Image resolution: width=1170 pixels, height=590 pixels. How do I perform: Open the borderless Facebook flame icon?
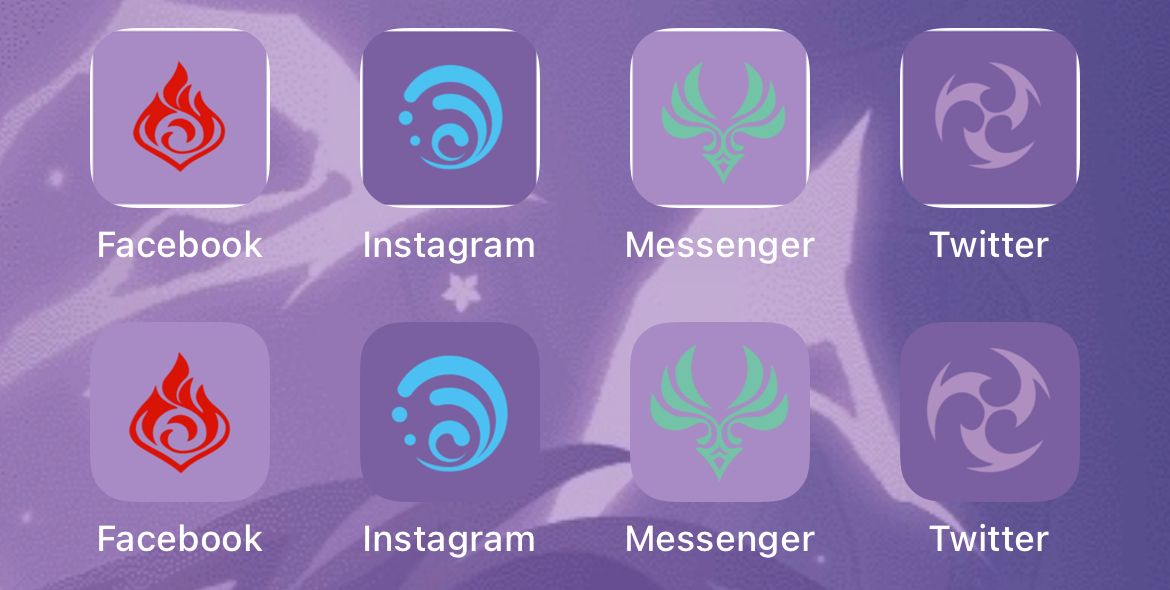pyautogui.click(x=180, y=411)
